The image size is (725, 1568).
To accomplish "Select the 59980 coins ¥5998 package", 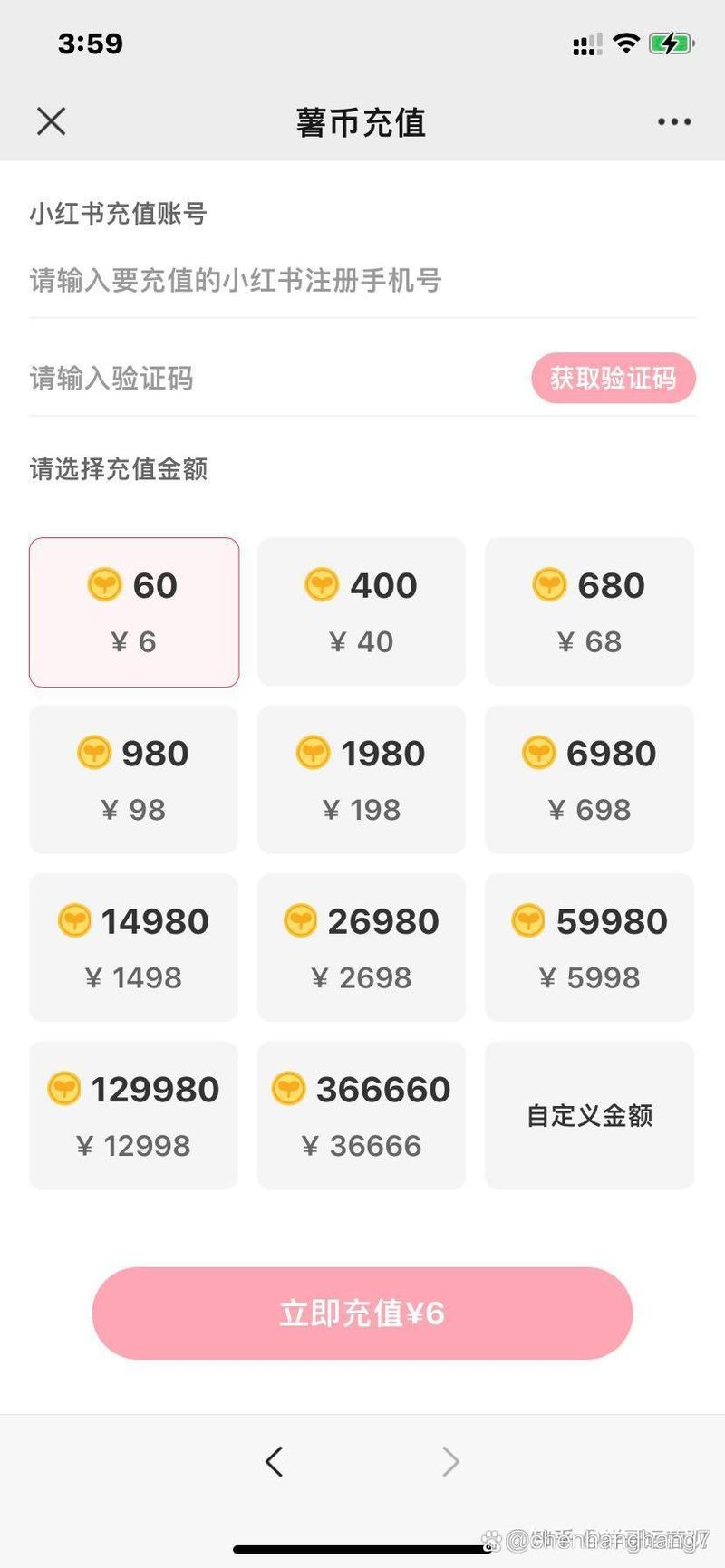I will click(x=589, y=948).
